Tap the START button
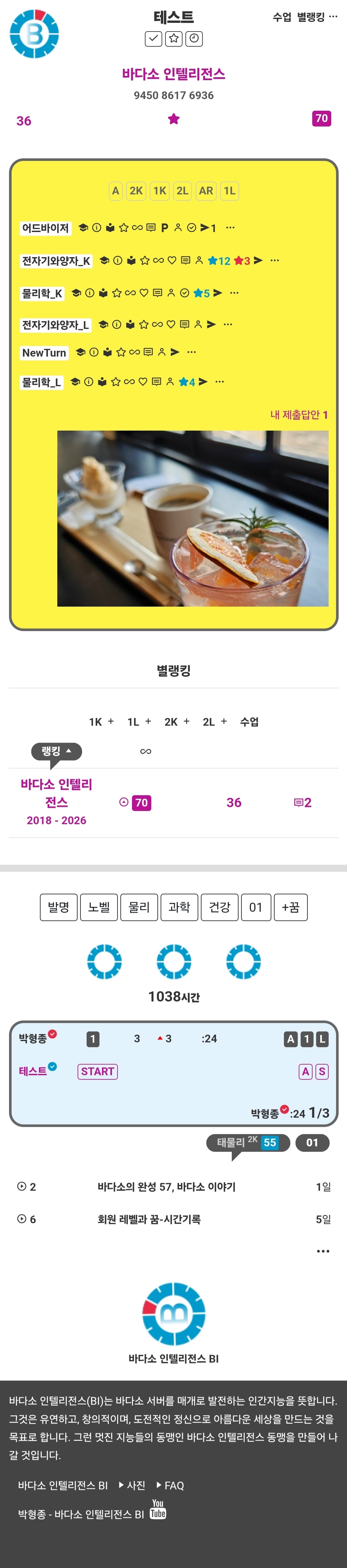This screenshot has width=347, height=1568. [x=98, y=1071]
